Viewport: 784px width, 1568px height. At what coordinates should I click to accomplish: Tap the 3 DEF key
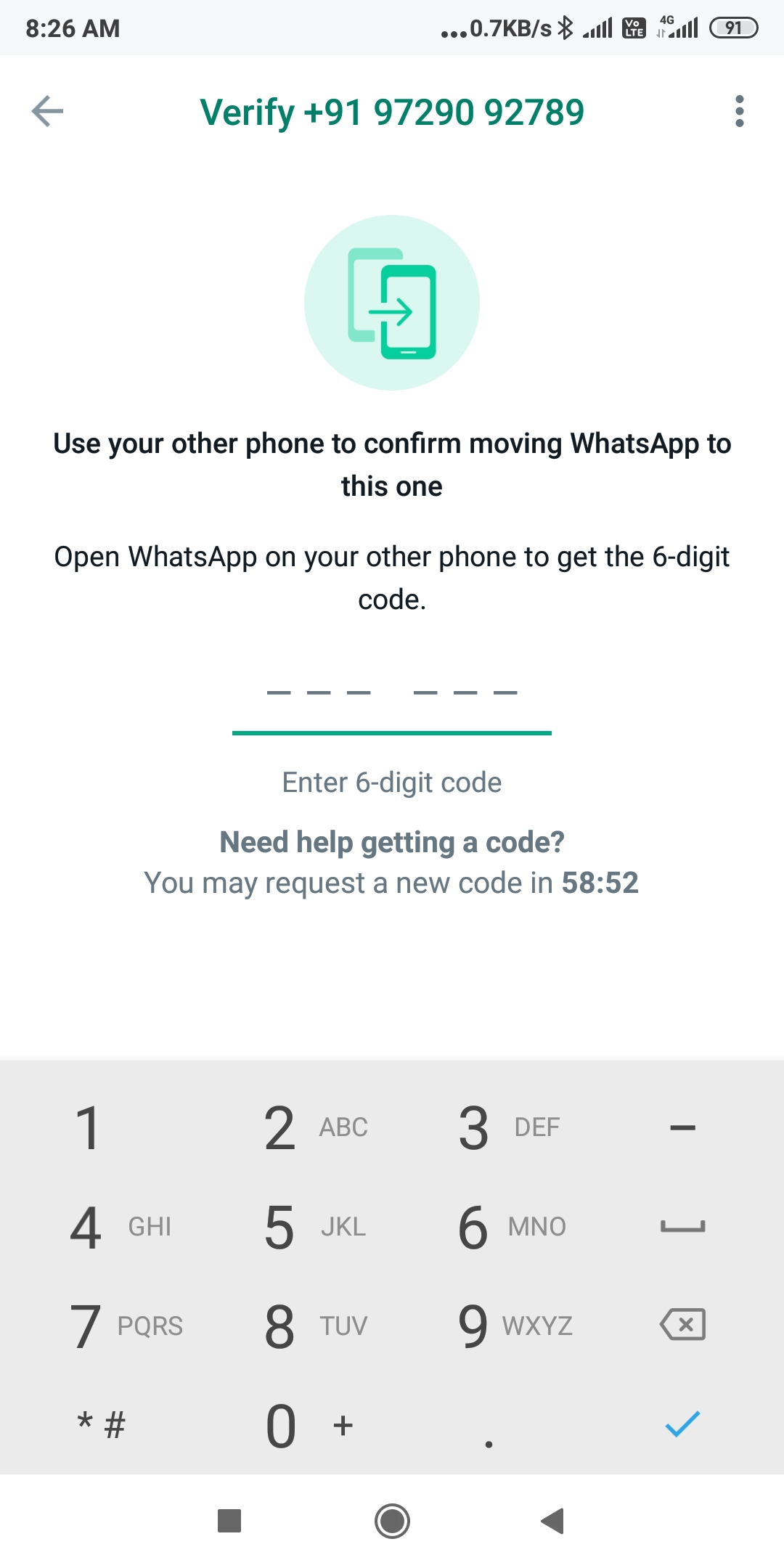tap(490, 1127)
